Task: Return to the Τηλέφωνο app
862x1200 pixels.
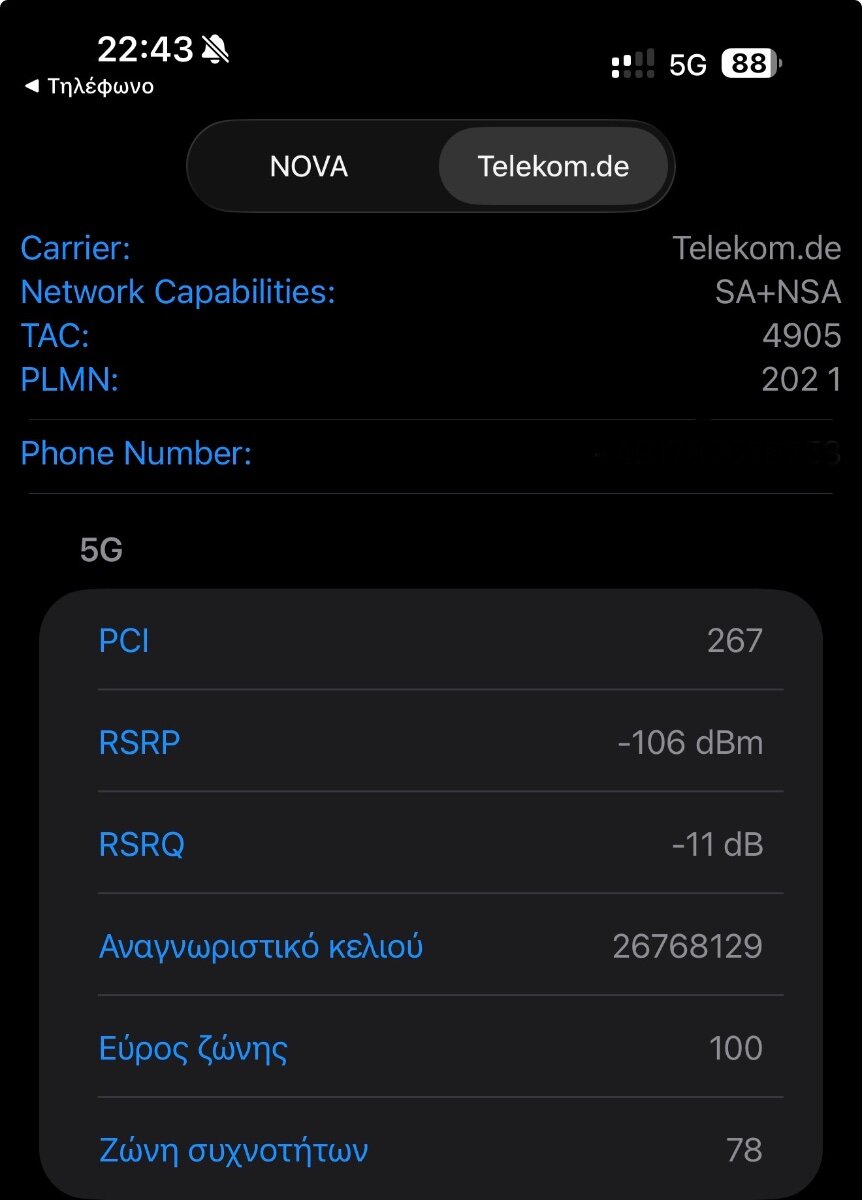Action: point(89,87)
